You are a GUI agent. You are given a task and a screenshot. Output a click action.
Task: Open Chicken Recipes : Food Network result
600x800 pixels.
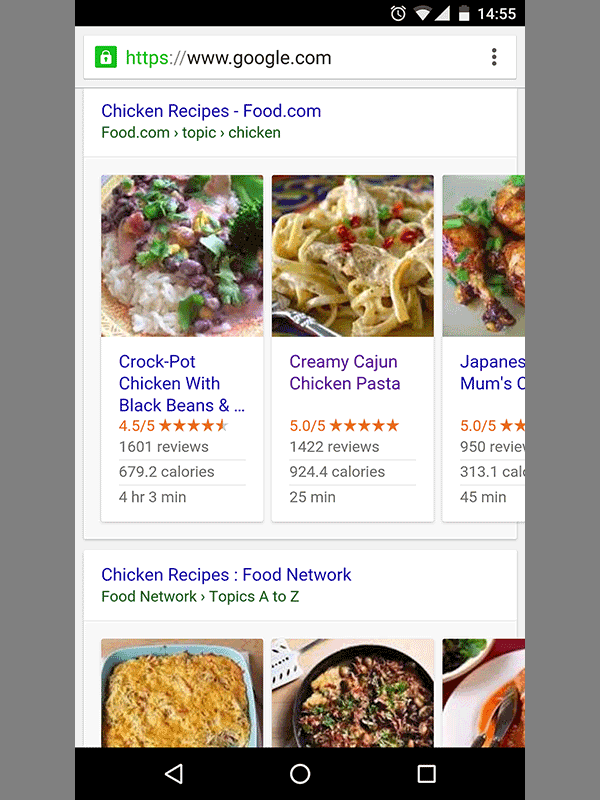click(226, 575)
